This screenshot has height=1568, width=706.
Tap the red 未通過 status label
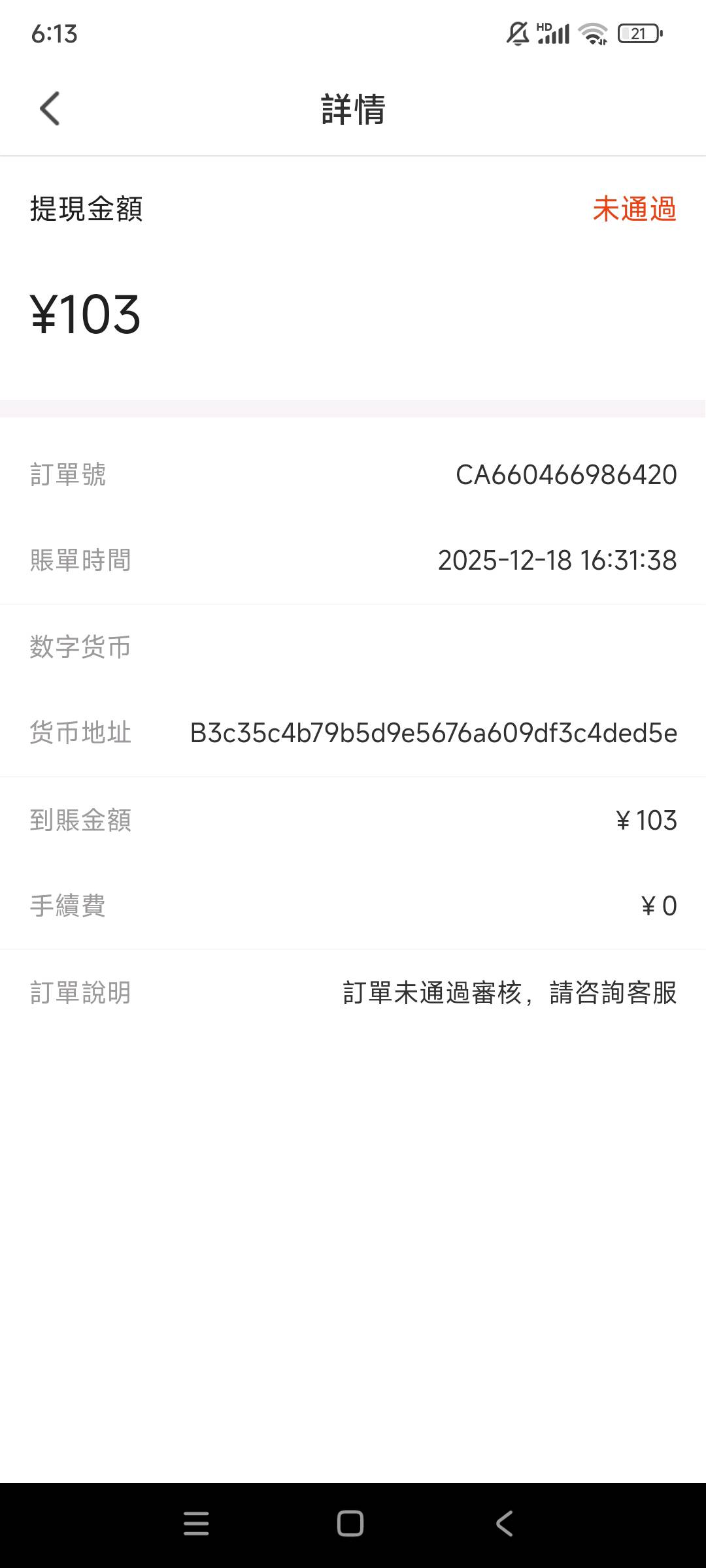click(x=635, y=209)
